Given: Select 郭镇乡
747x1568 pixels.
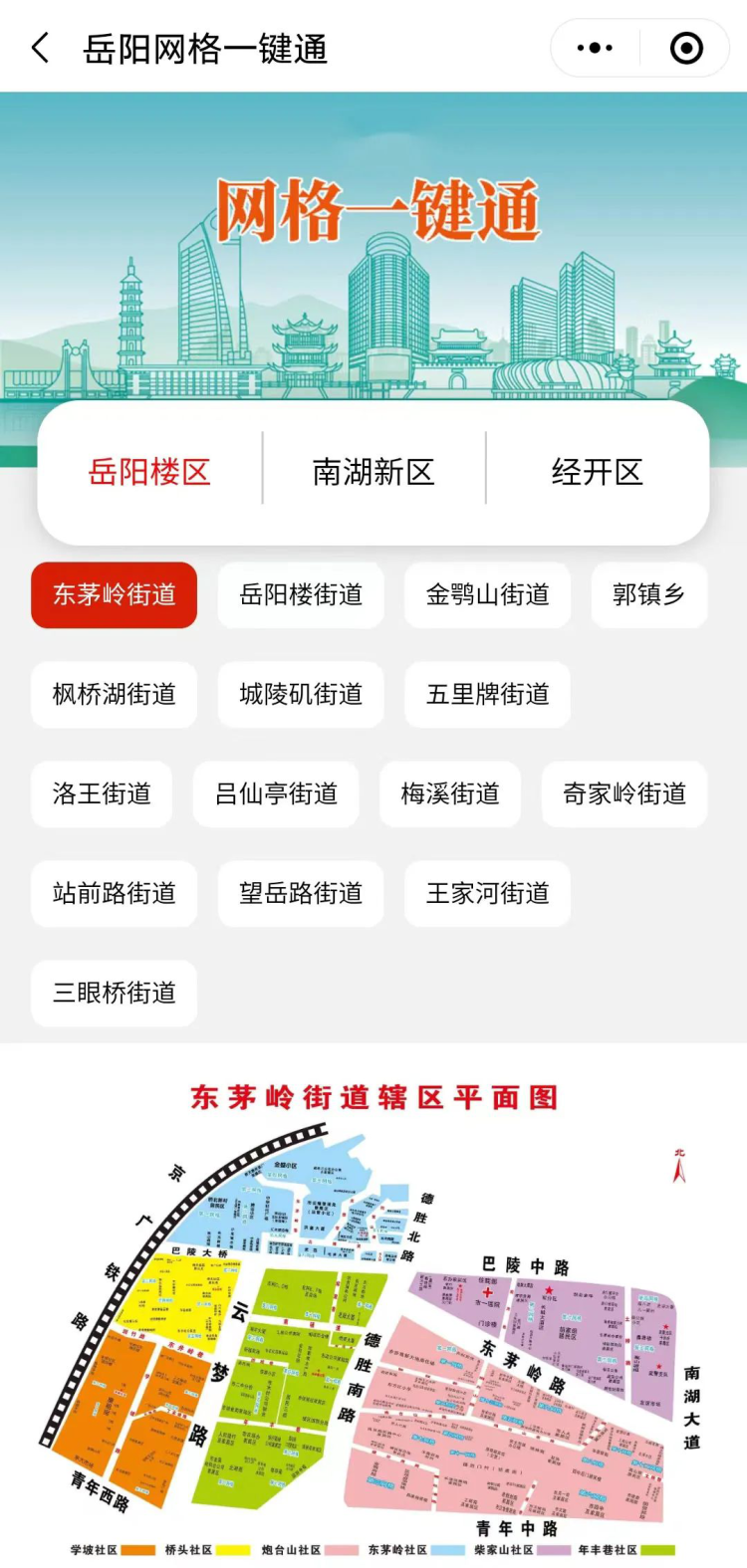Looking at the screenshot, I should [x=648, y=594].
